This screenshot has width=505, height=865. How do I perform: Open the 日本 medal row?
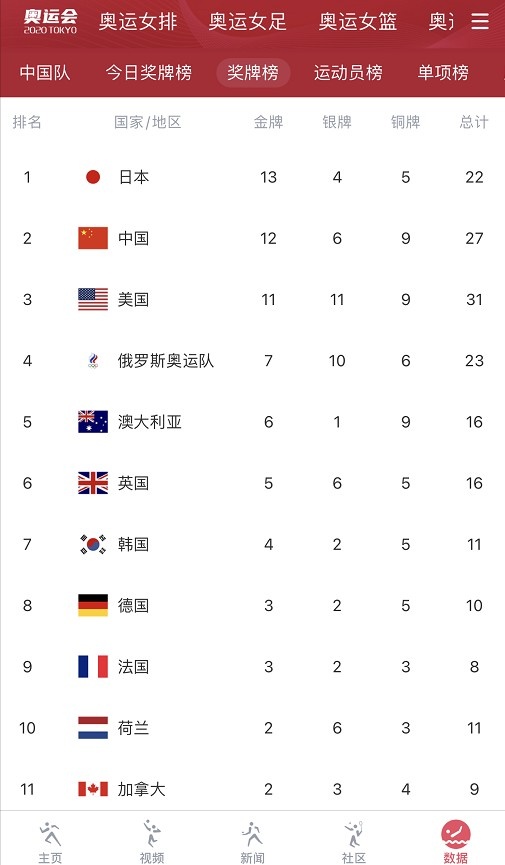click(x=252, y=177)
